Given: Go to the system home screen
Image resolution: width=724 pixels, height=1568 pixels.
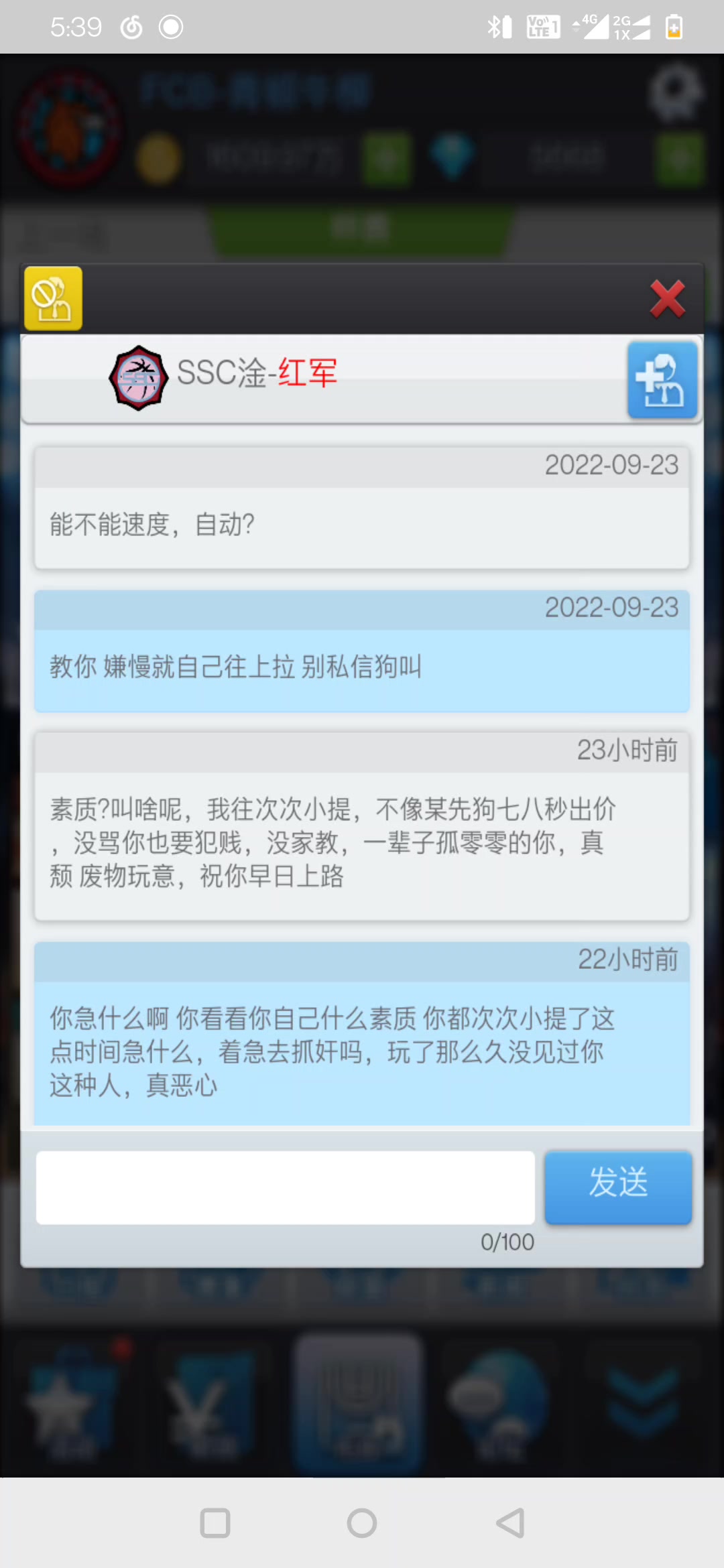Looking at the screenshot, I should tap(362, 1523).
